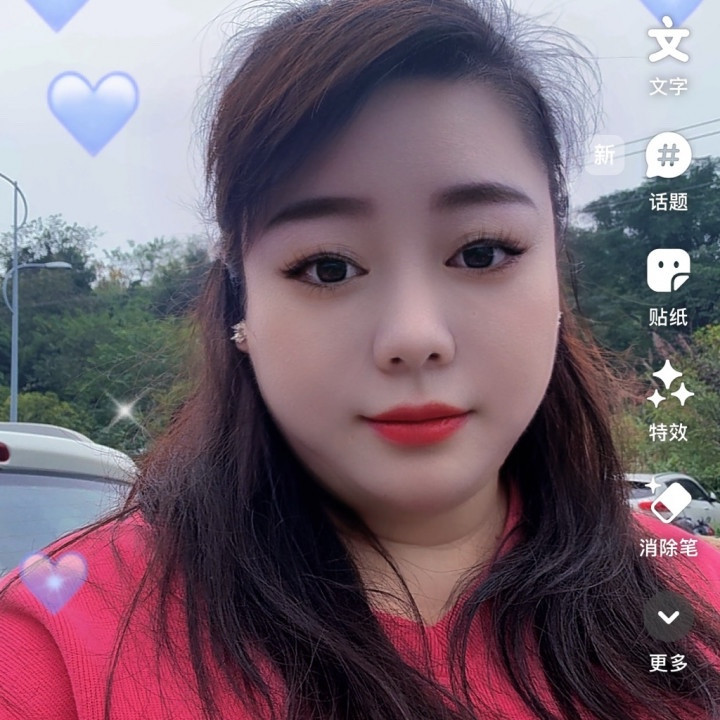
Task: Open the 特效 effects tool
Action: (669, 385)
